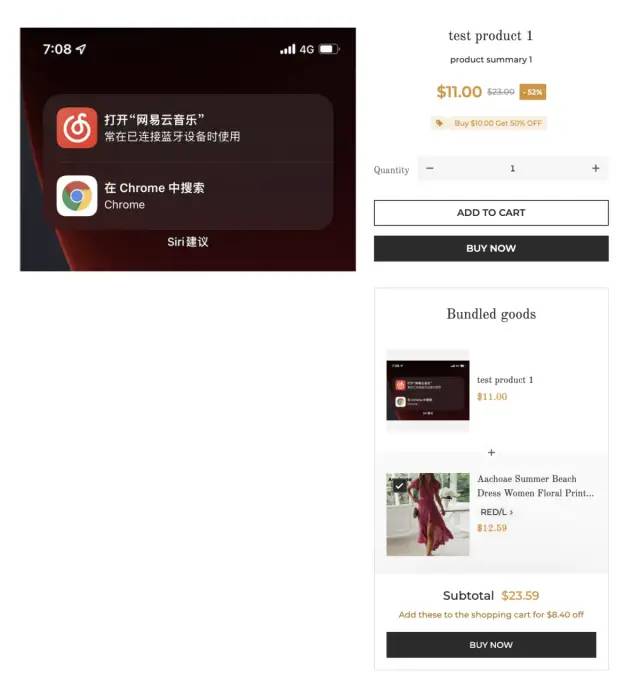Screen dimensions: 640x681
Task: Increase quantity with the plus button
Action: [x=595, y=168]
